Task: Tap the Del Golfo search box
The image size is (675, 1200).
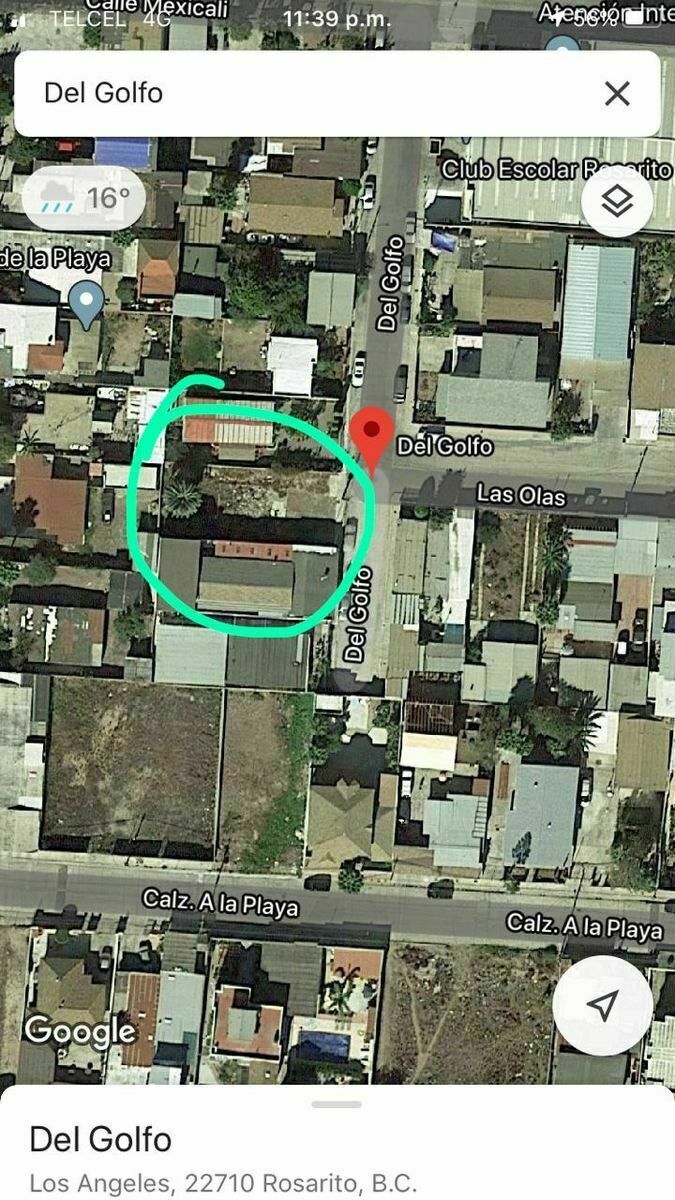Action: 300,94
